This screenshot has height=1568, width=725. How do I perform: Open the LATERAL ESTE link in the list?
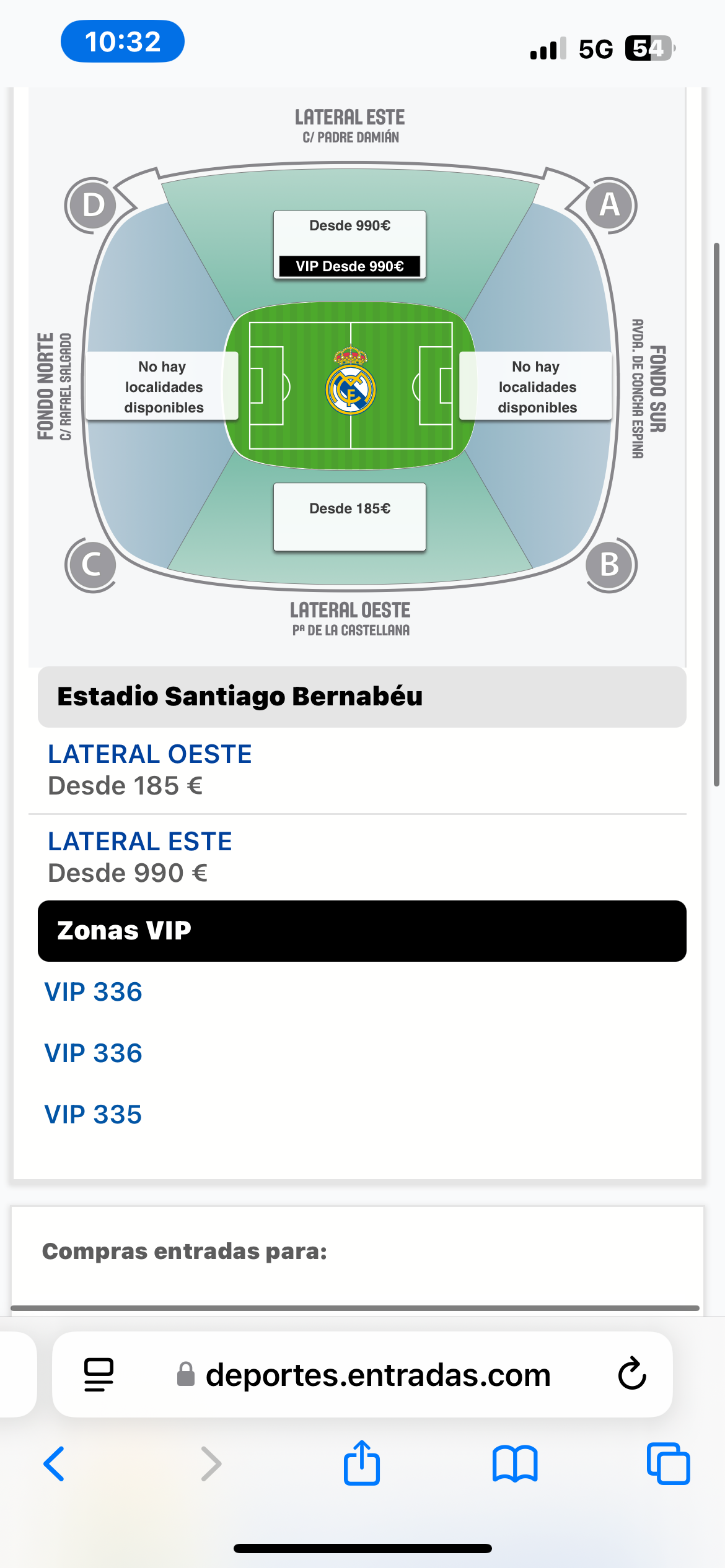(x=140, y=842)
